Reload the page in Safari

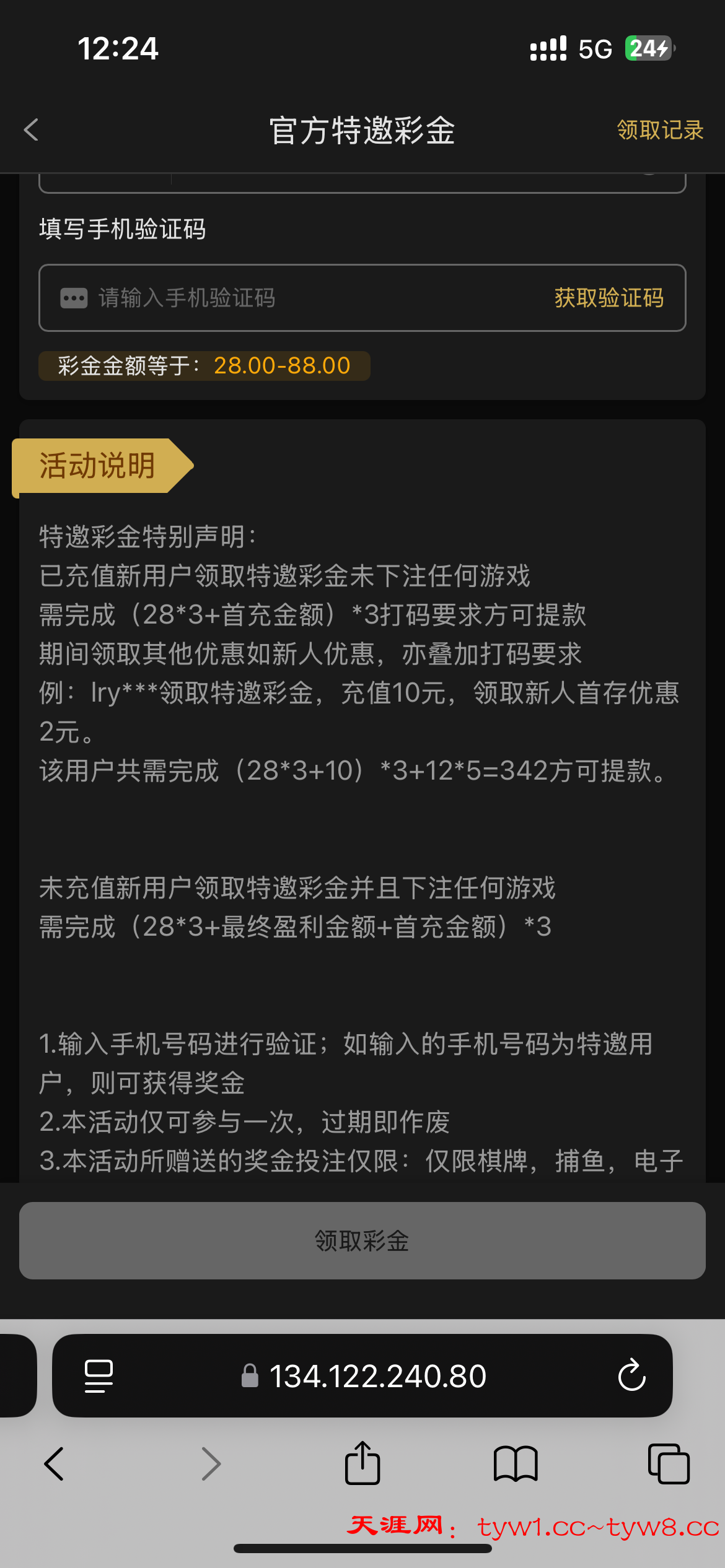(631, 1376)
